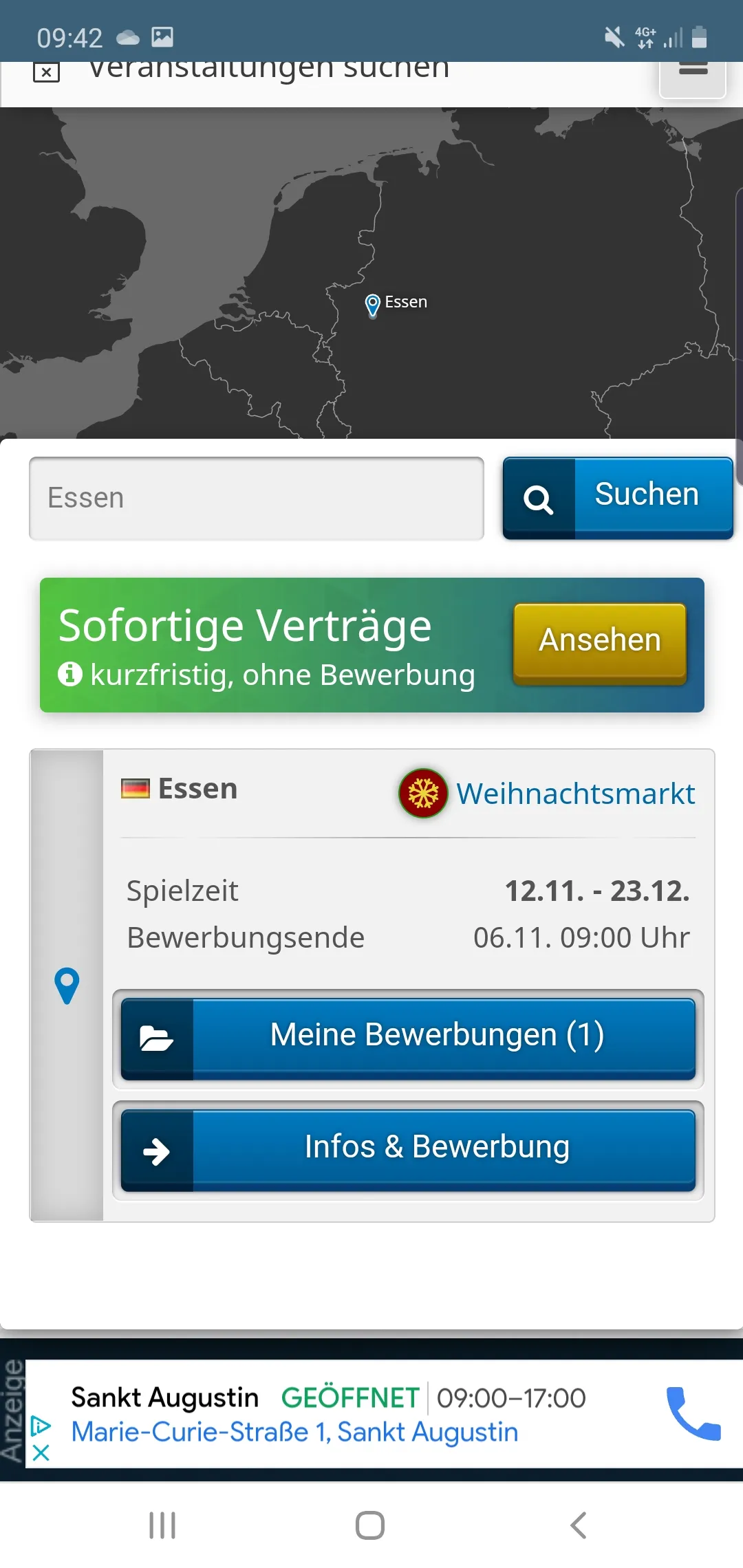Open Meine Bewerbungen (1)

(408, 1037)
